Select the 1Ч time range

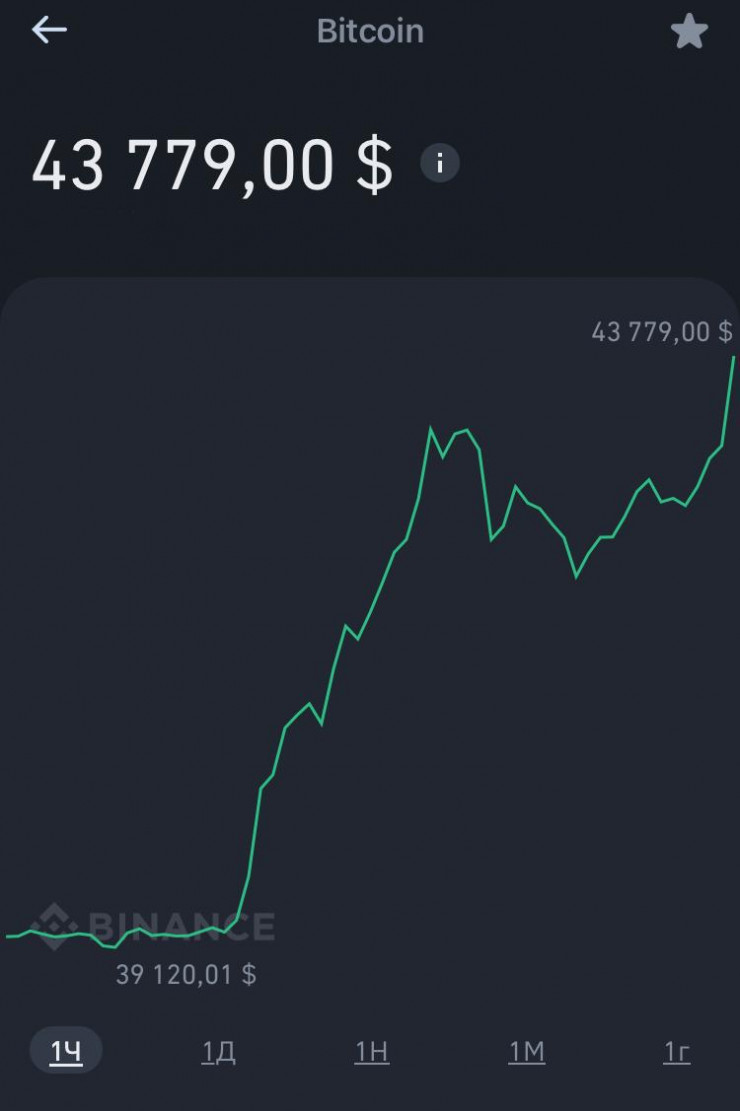click(x=66, y=1051)
